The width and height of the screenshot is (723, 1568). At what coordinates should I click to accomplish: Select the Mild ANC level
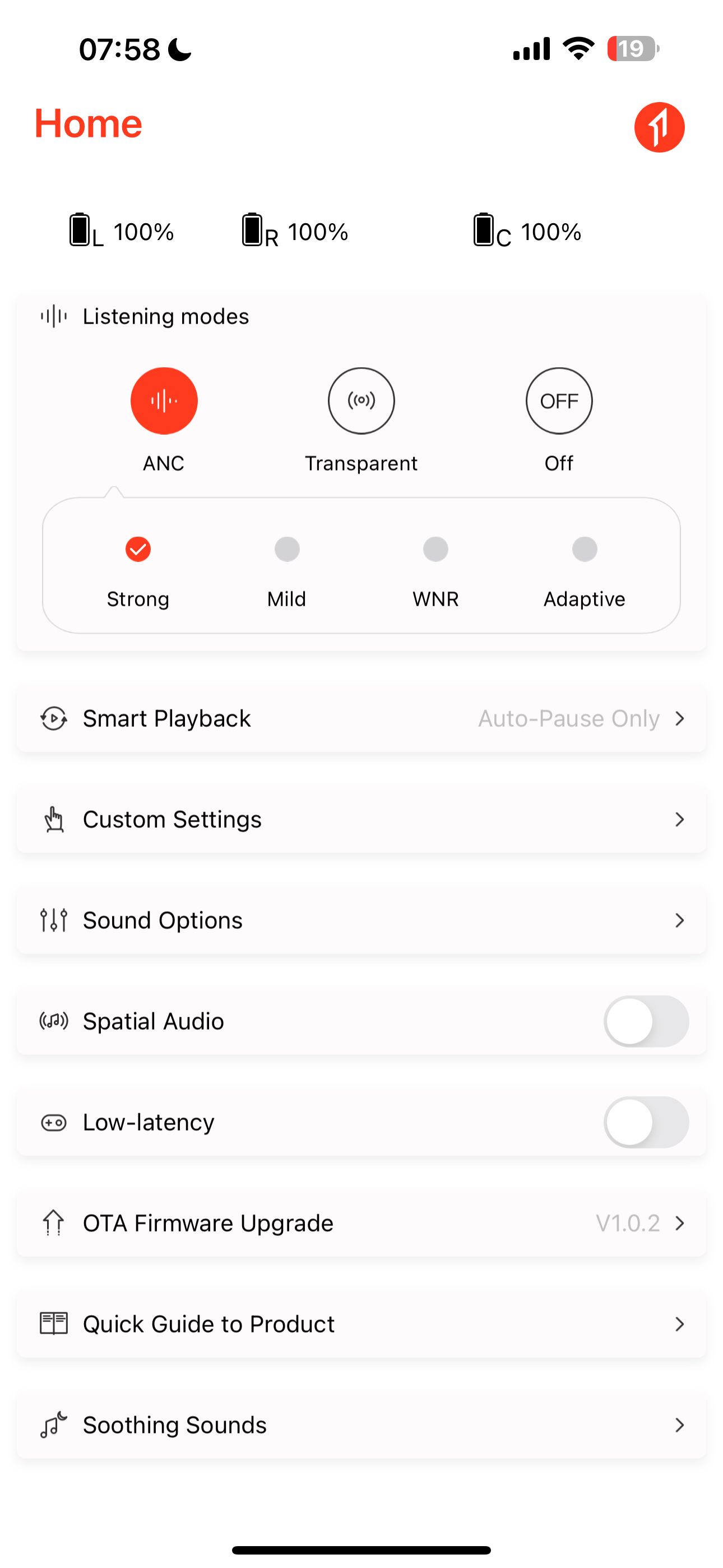point(286,550)
